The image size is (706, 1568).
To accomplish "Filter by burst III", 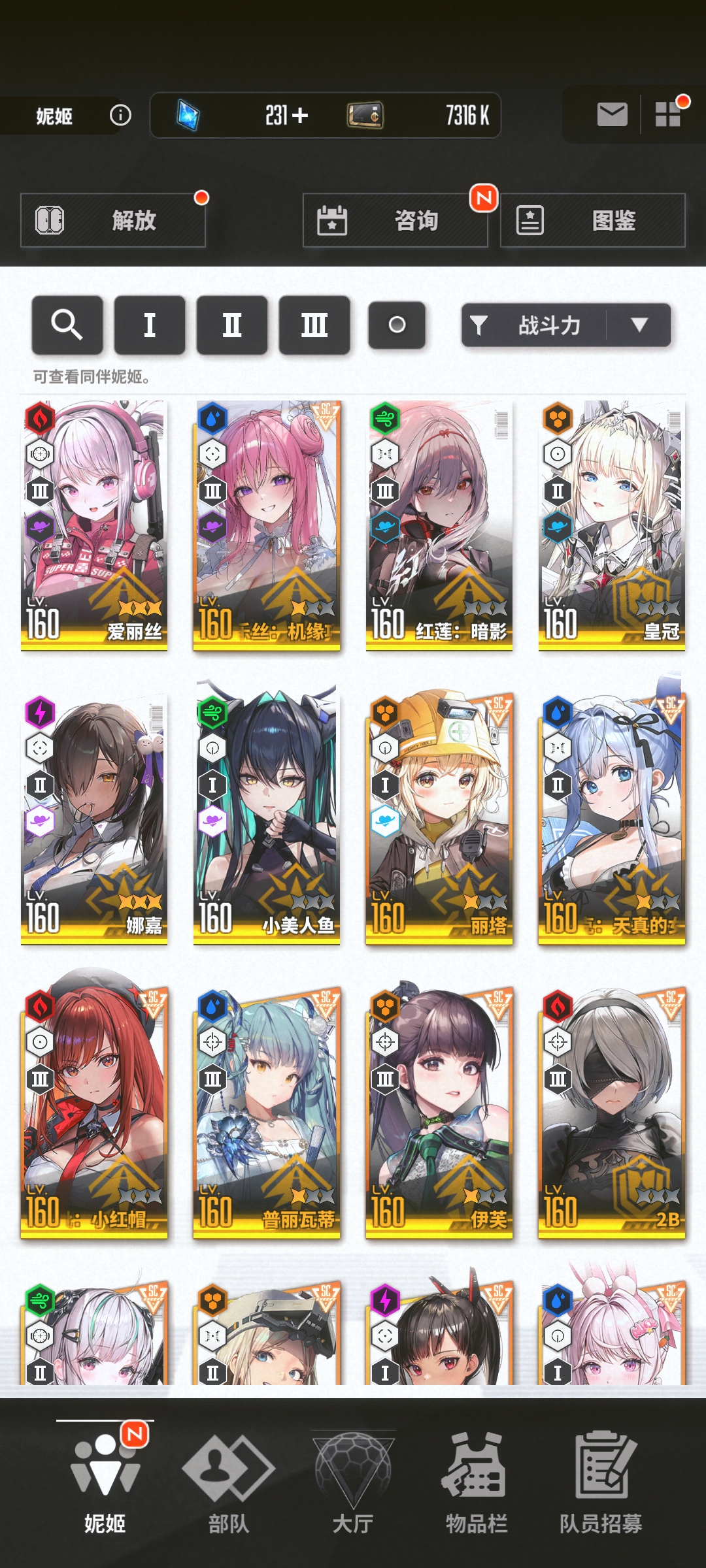I will pyautogui.click(x=314, y=325).
